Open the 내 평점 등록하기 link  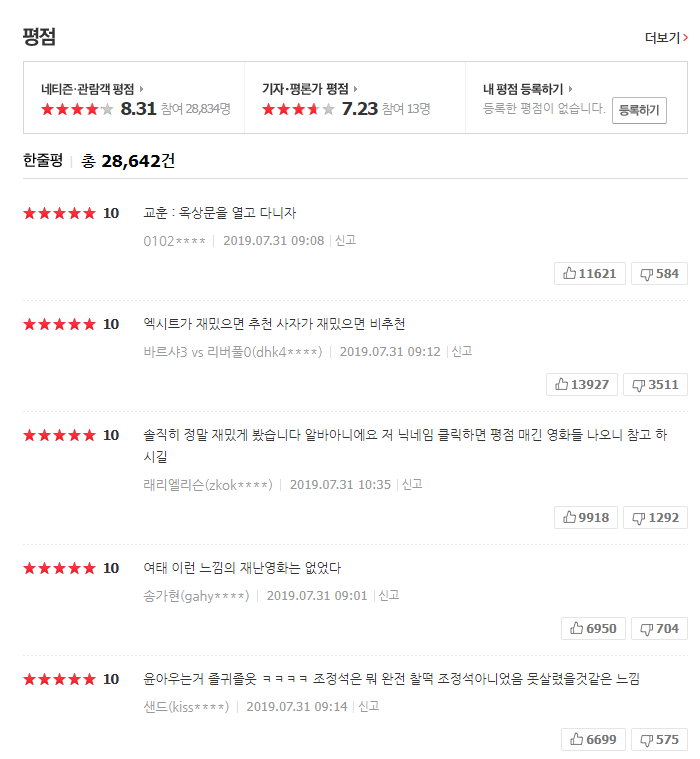click(x=527, y=89)
